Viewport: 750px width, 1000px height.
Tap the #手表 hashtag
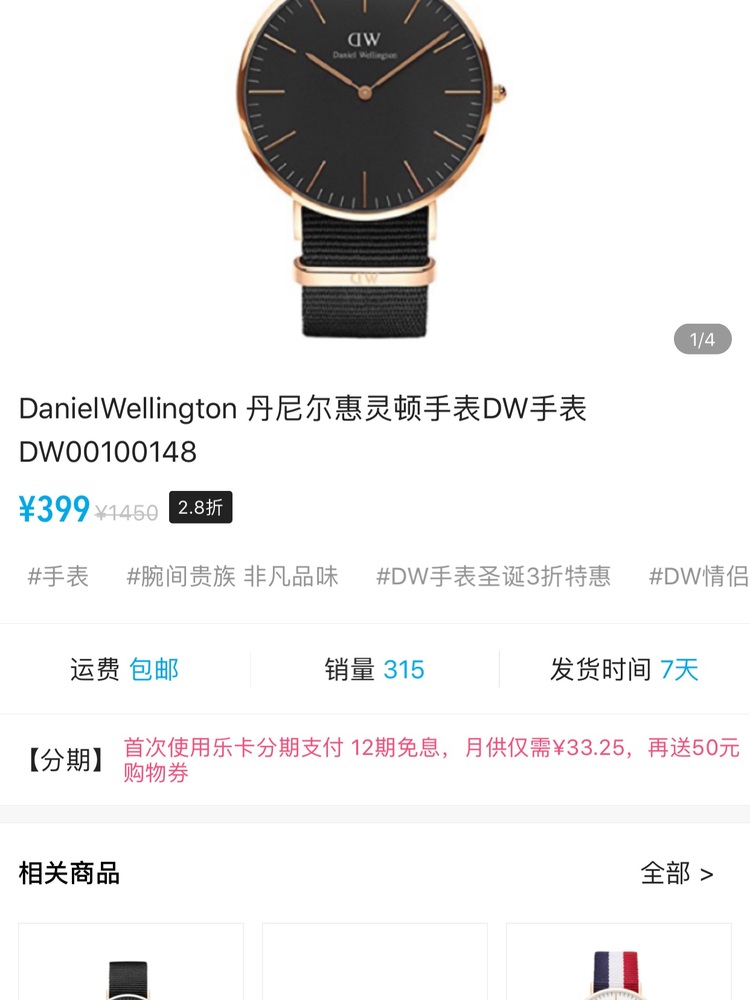pos(58,577)
